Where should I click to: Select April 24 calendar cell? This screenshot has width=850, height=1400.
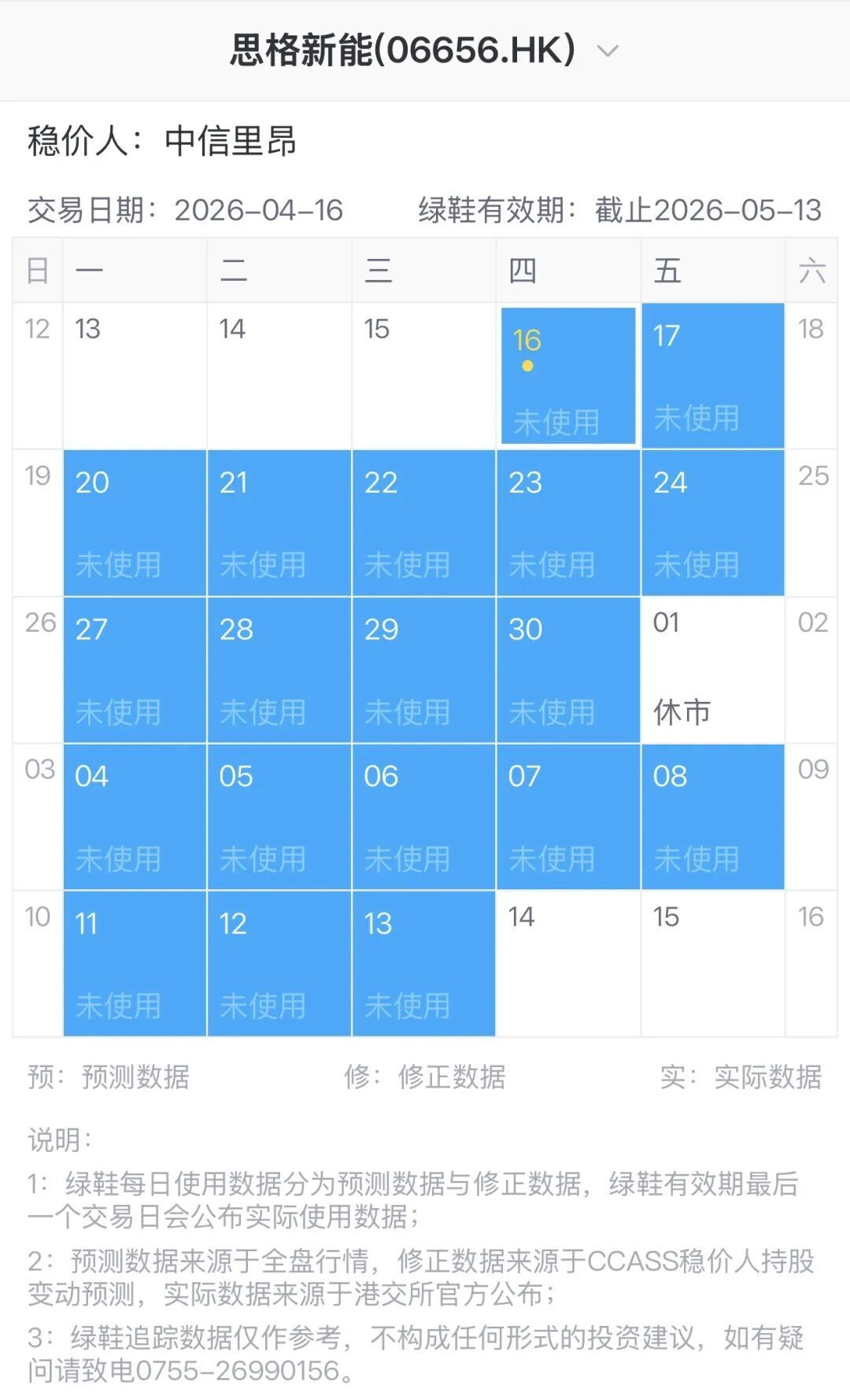tap(713, 523)
